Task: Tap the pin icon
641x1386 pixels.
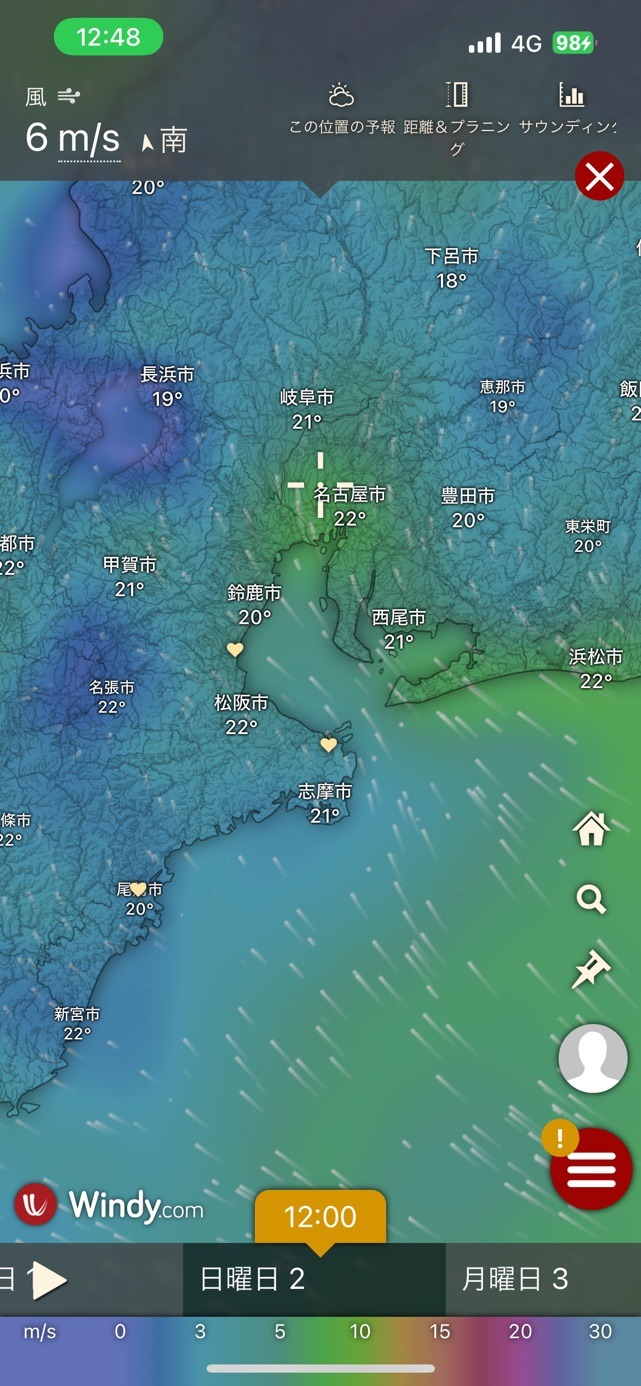Action: [591, 971]
